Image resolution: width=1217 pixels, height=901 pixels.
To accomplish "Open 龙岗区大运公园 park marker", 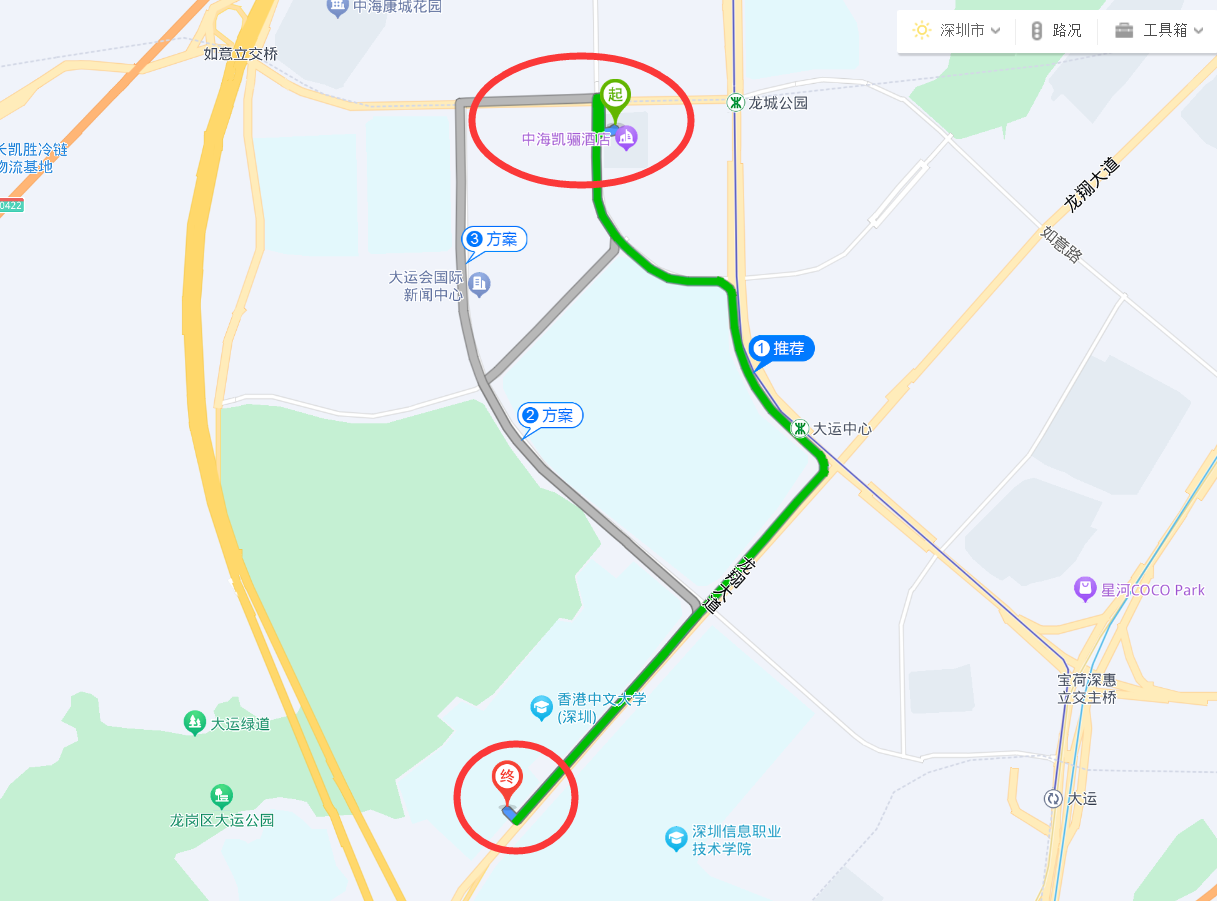I will click(x=222, y=796).
